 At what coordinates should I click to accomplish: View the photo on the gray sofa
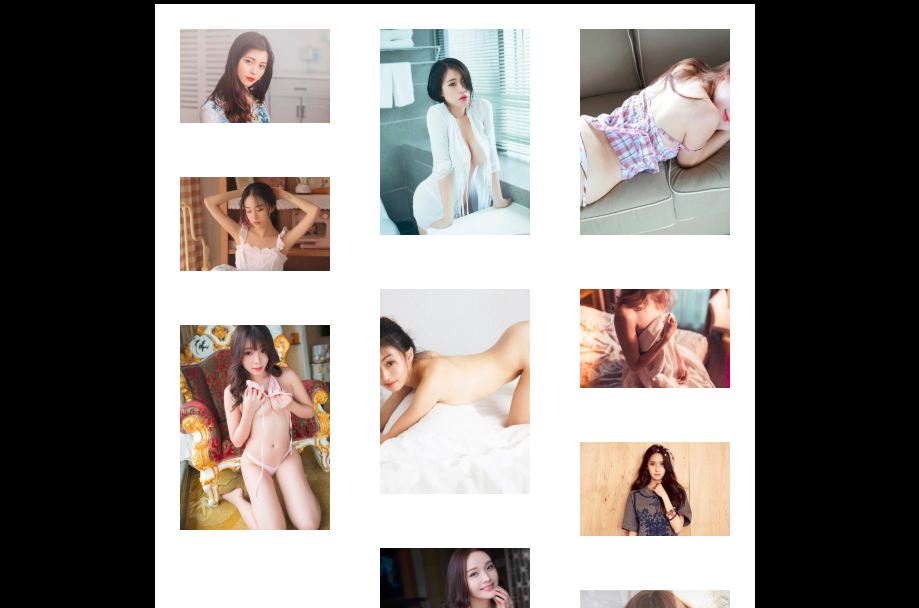654,132
